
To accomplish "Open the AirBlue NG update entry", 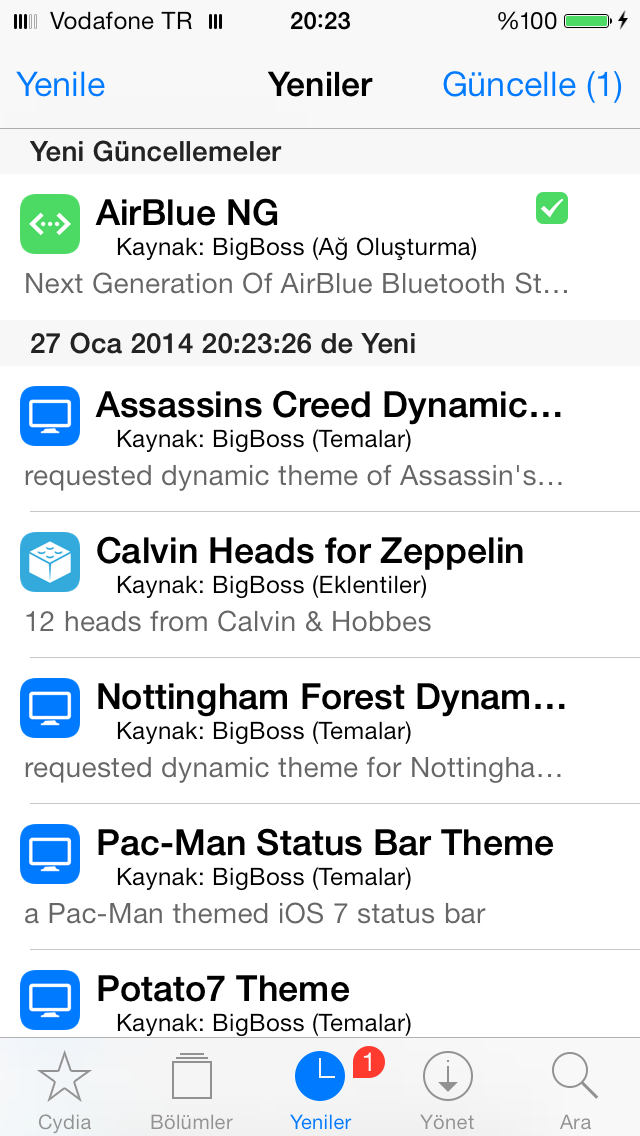I will (x=320, y=247).
